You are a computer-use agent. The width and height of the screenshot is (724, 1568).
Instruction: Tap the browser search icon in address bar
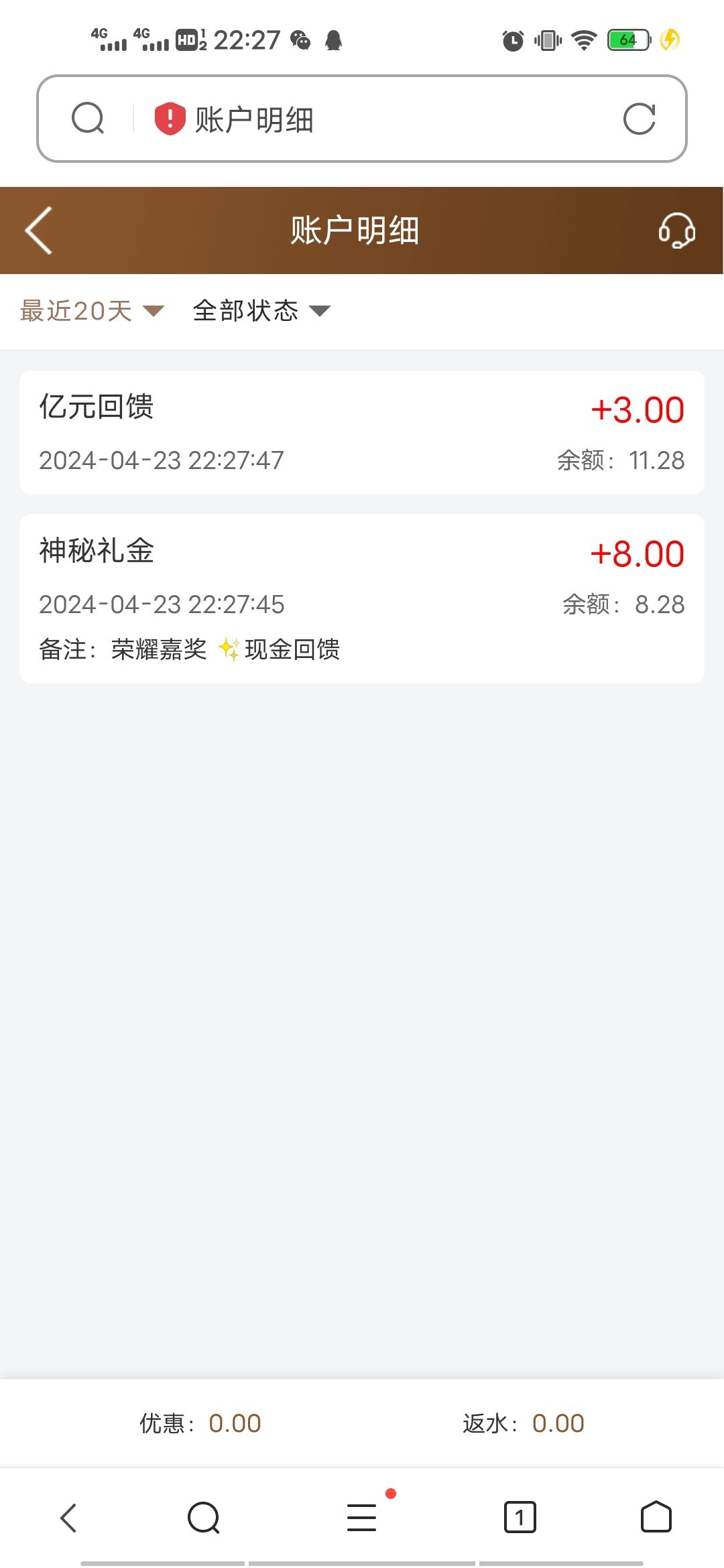point(88,119)
